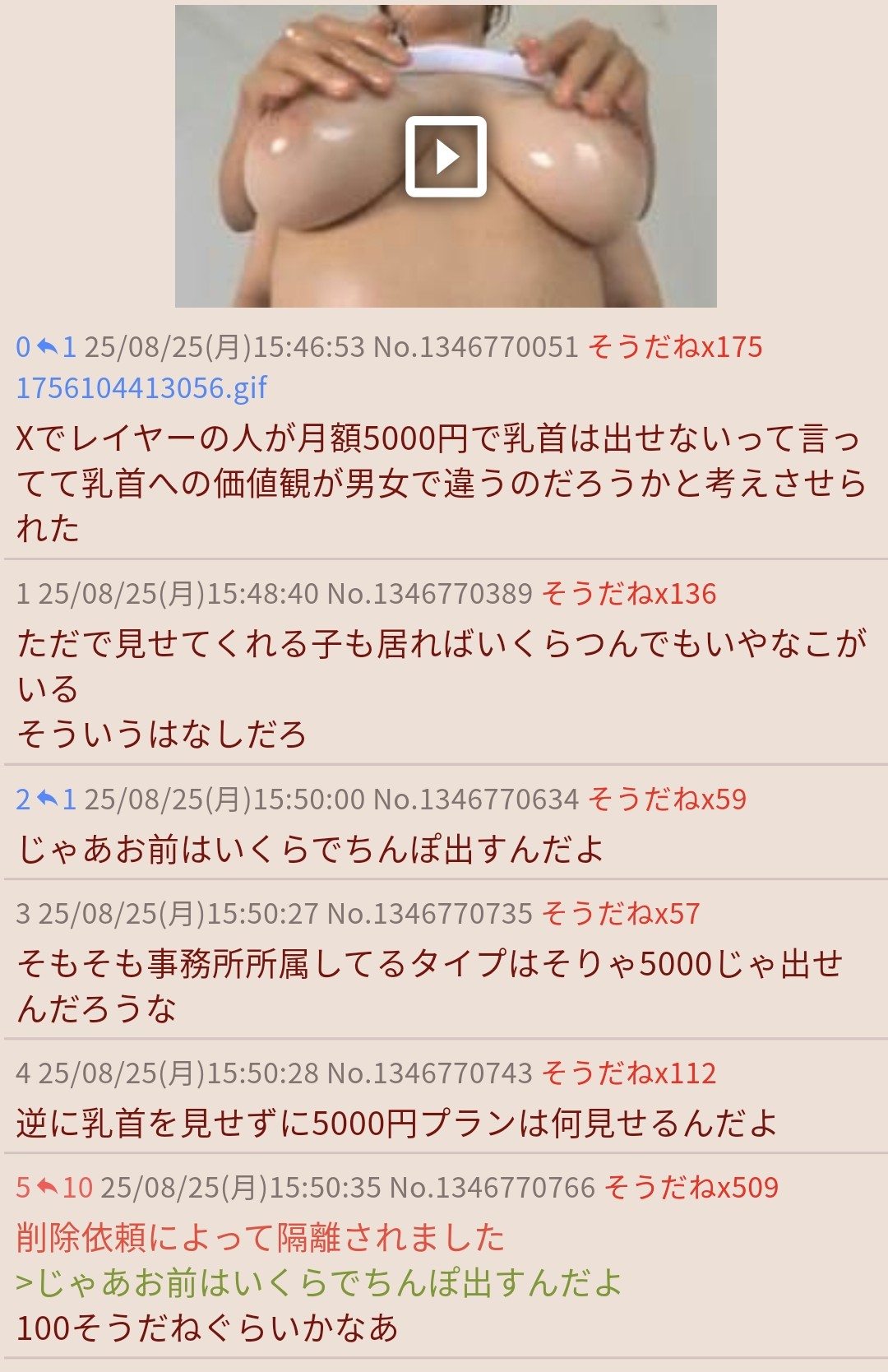
Task: Tap そうだねx59 on post 2
Action: (x=667, y=799)
